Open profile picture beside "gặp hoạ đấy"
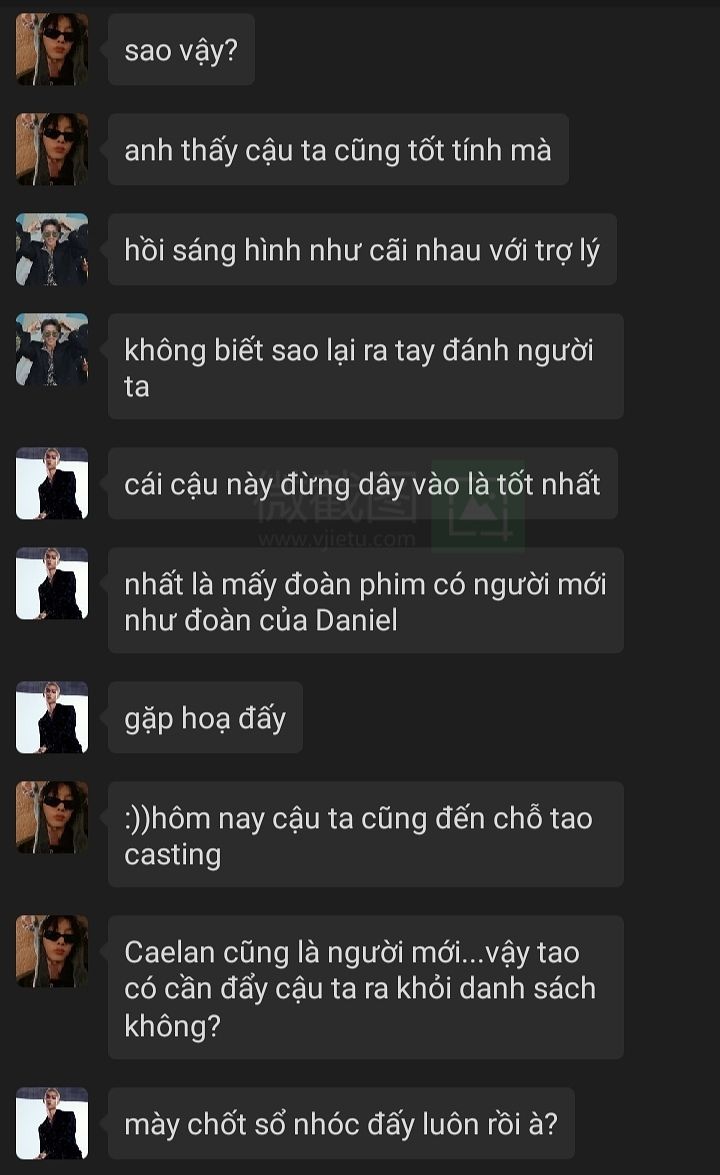 click(x=52, y=717)
